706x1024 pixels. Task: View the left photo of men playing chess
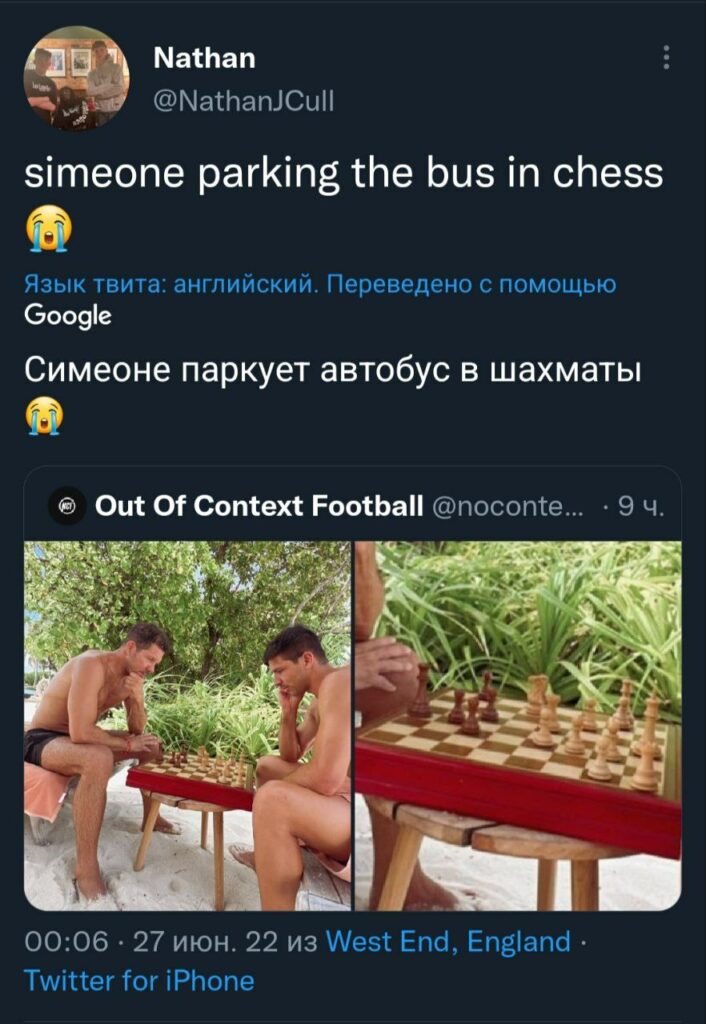[187, 725]
